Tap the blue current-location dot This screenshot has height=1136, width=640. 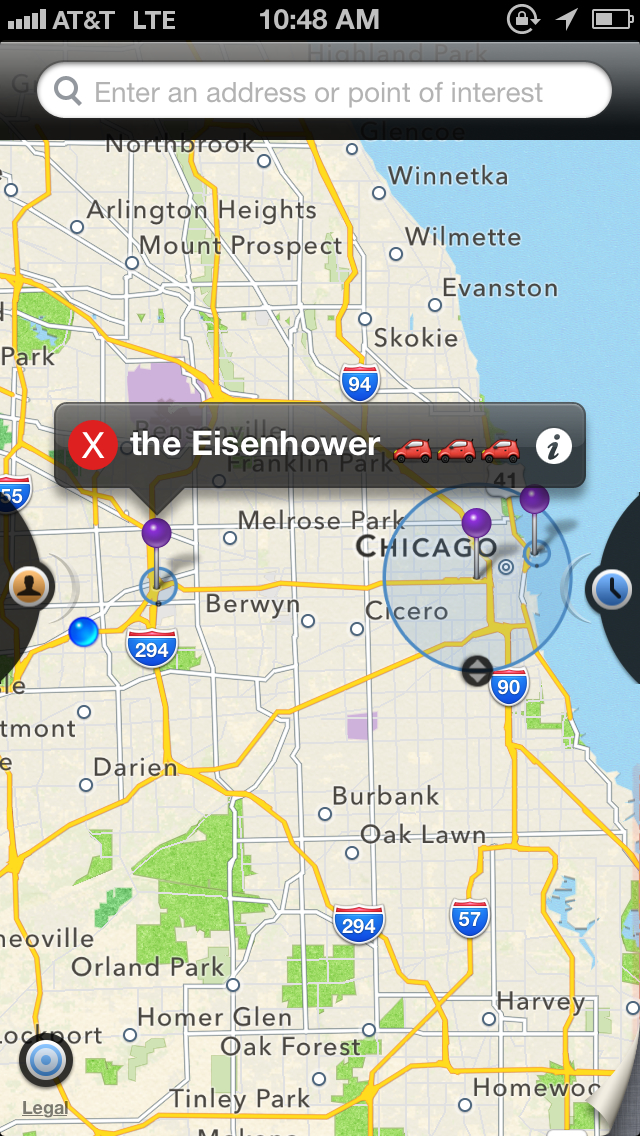tap(83, 632)
